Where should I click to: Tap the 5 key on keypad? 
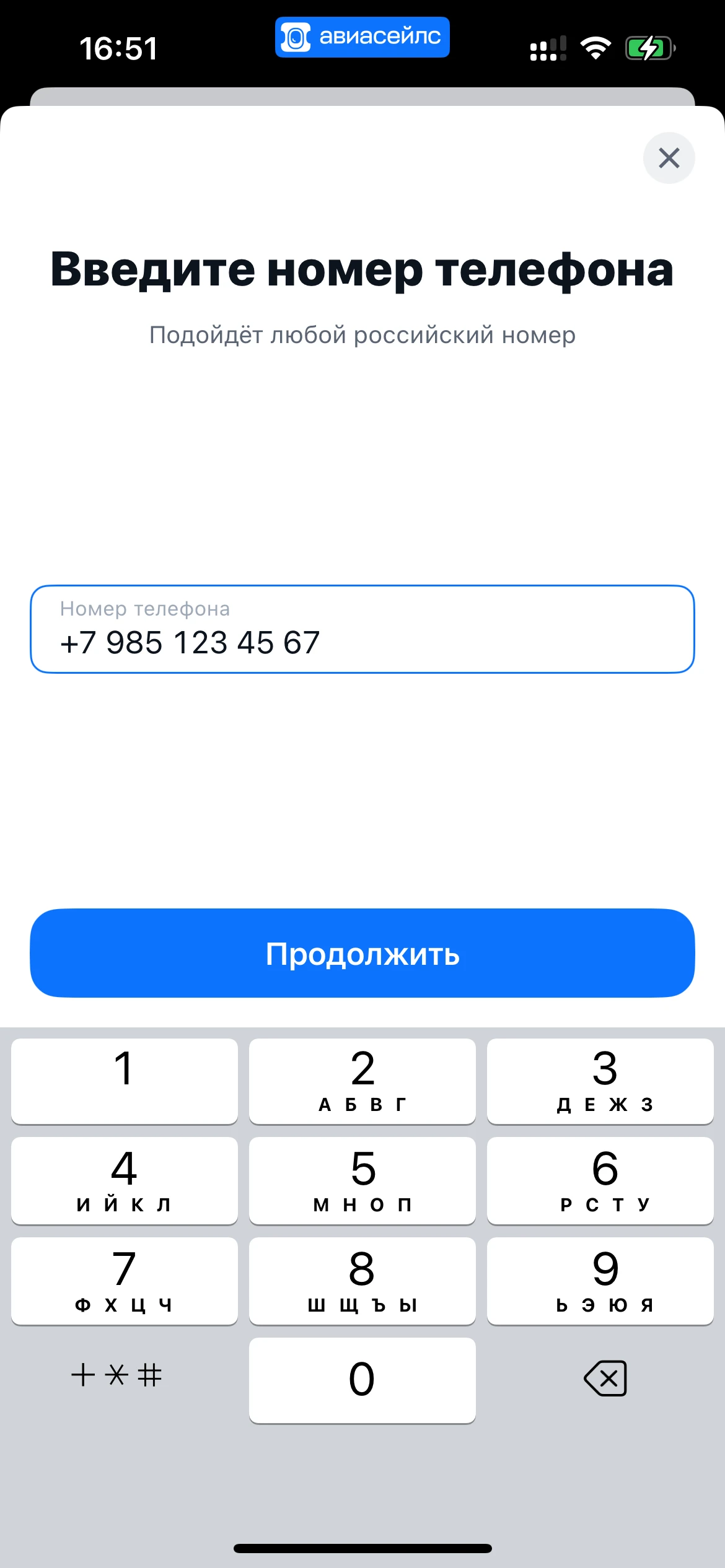click(x=362, y=1180)
